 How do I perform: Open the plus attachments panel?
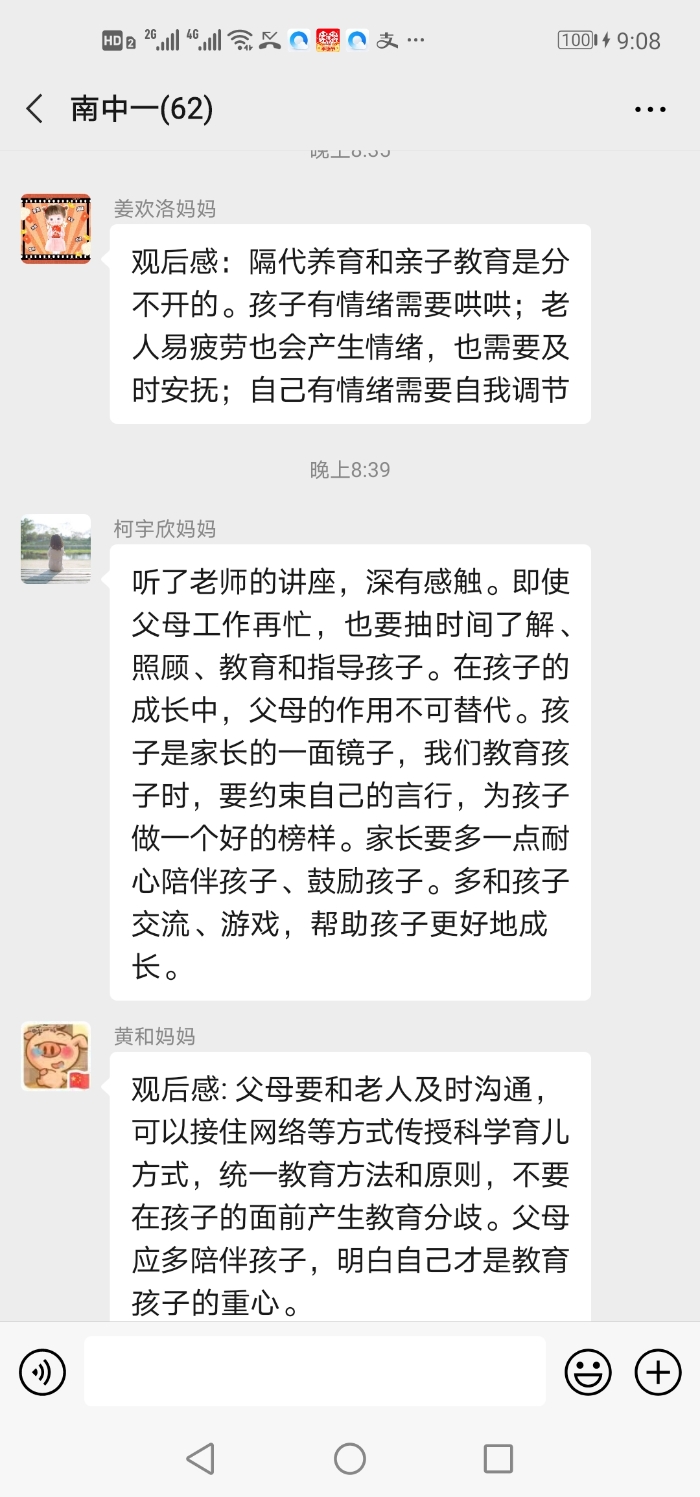click(658, 1372)
